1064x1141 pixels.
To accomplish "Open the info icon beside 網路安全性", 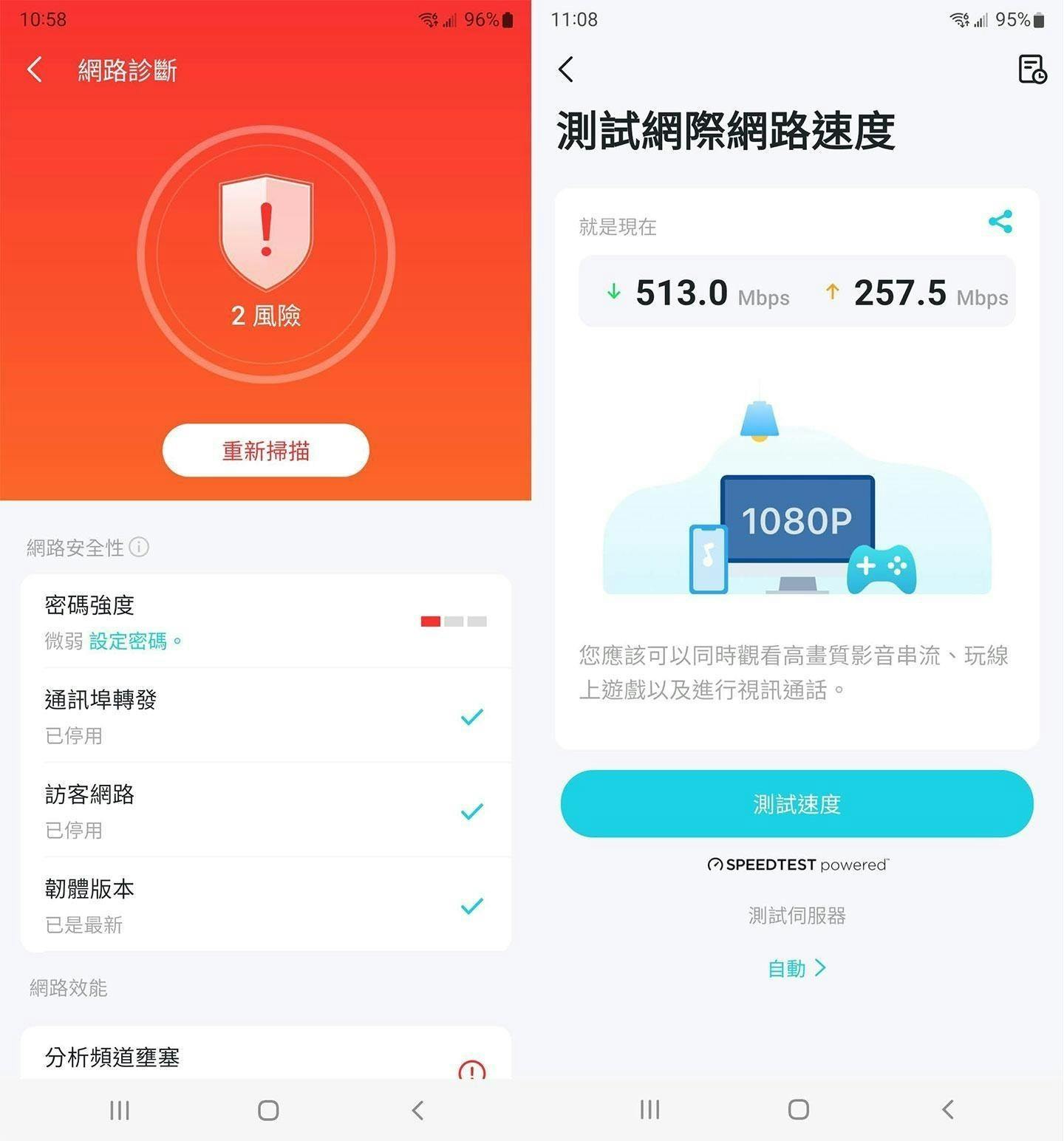I will [139, 547].
